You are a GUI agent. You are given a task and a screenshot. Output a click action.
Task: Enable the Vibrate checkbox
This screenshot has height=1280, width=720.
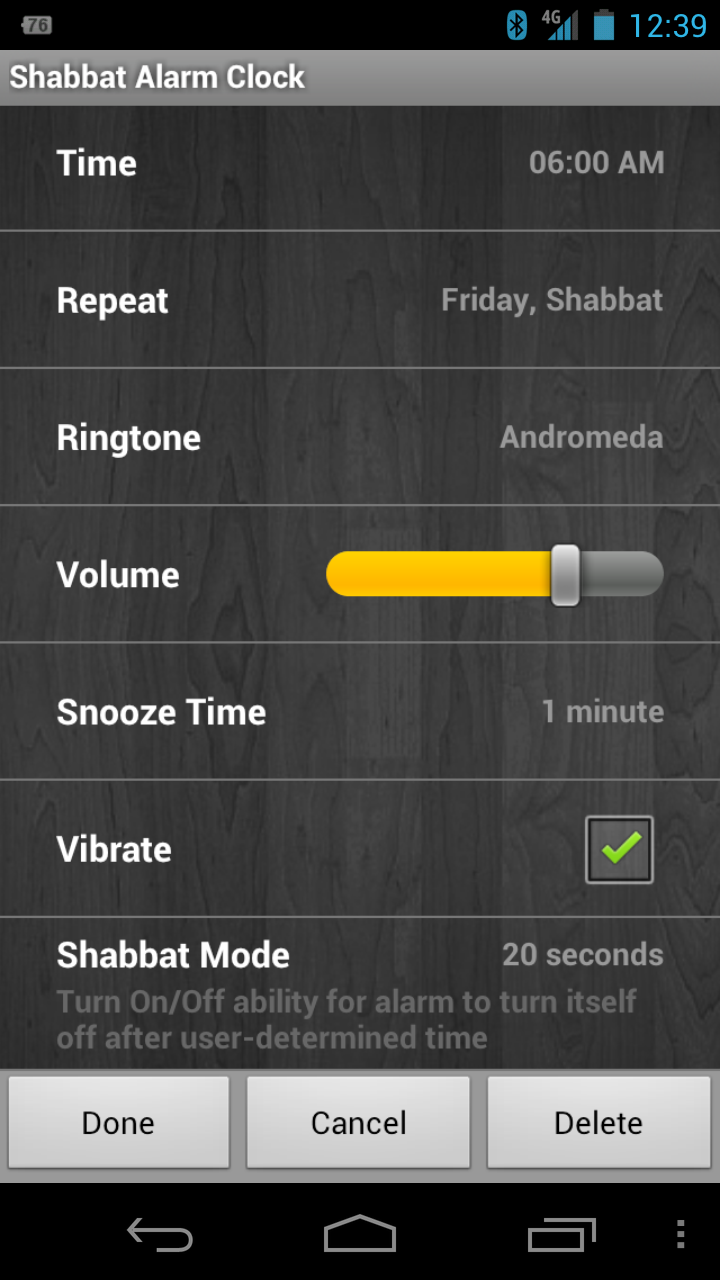point(618,849)
